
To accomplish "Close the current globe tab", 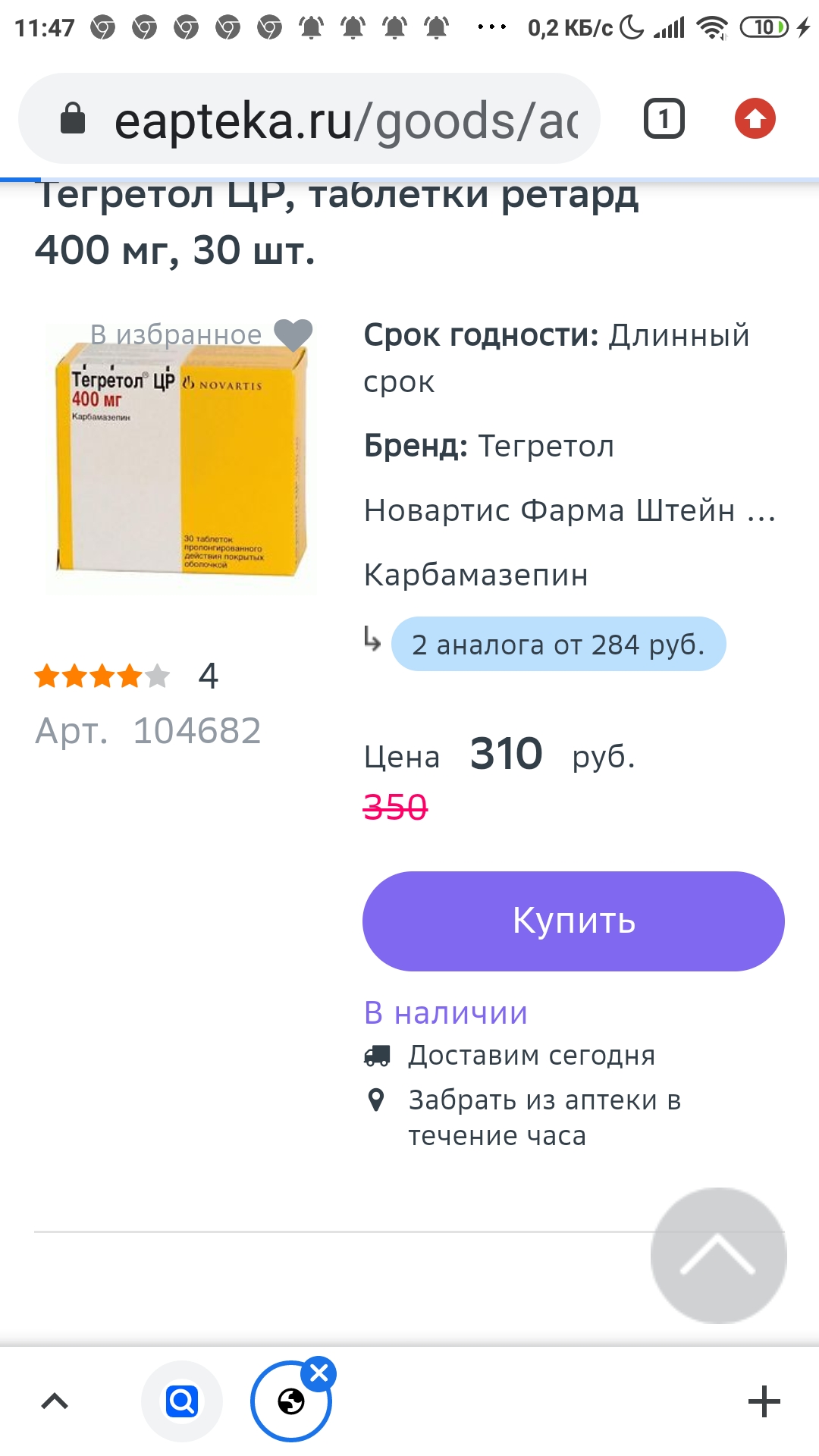I will pos(319,1373).
